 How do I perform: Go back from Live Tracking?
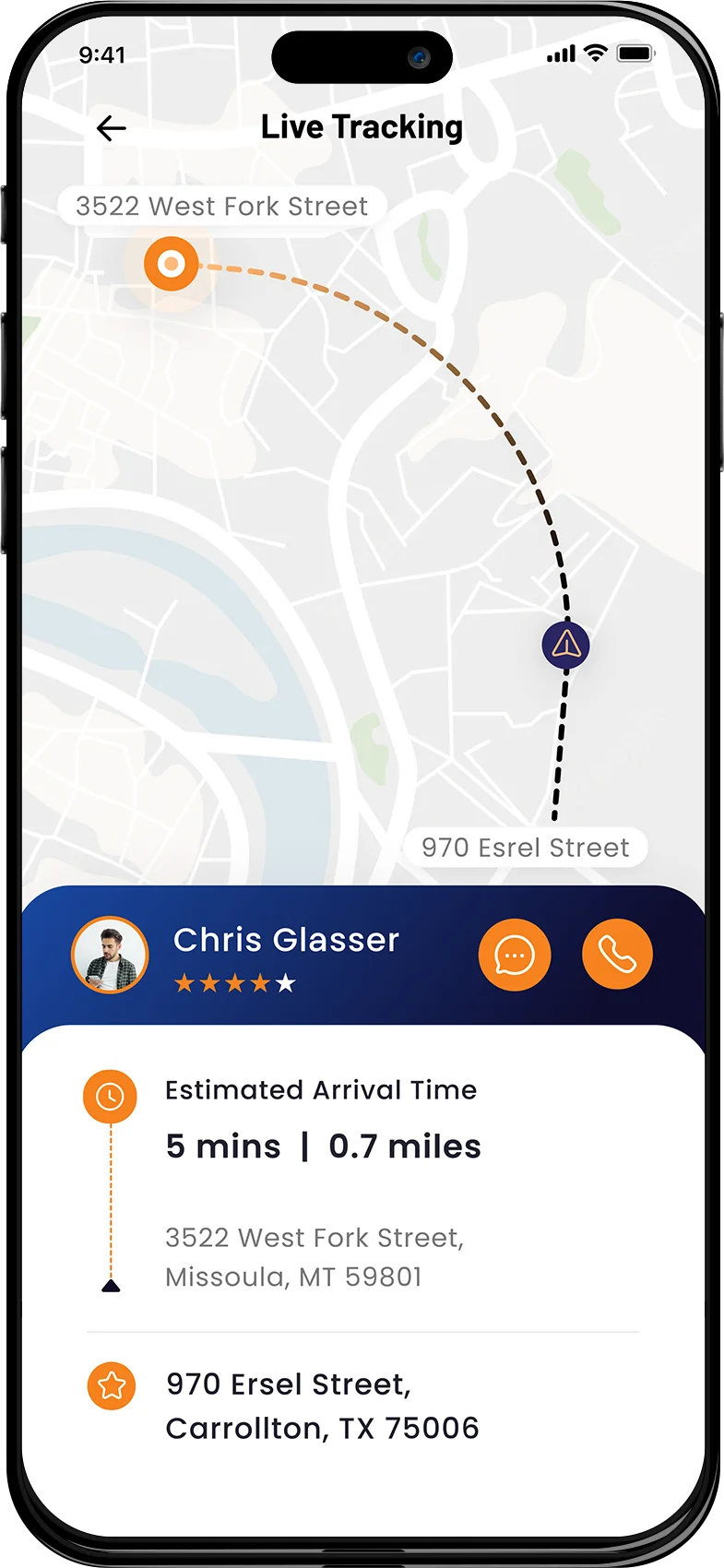point(111,128)
